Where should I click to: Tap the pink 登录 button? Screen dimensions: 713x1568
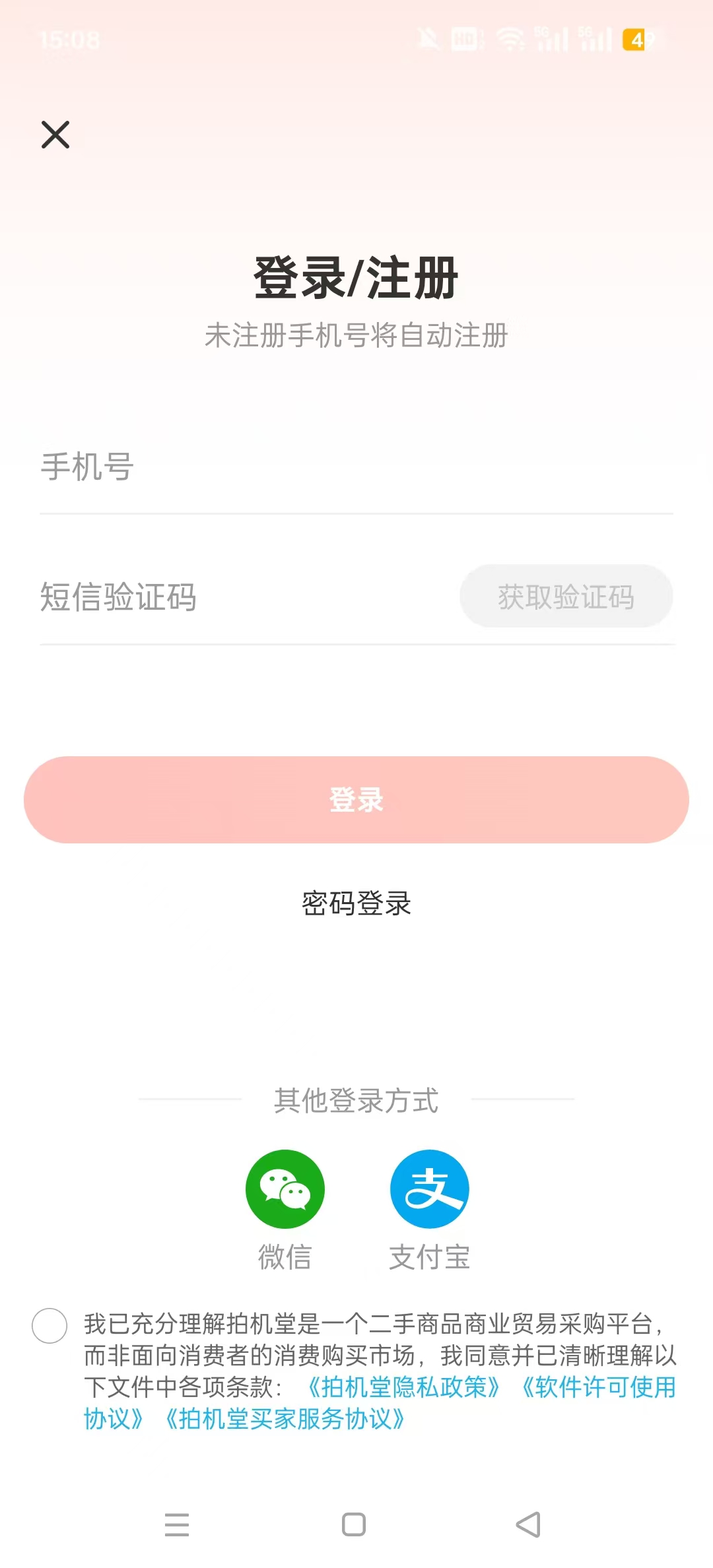[x=356, y=800]
